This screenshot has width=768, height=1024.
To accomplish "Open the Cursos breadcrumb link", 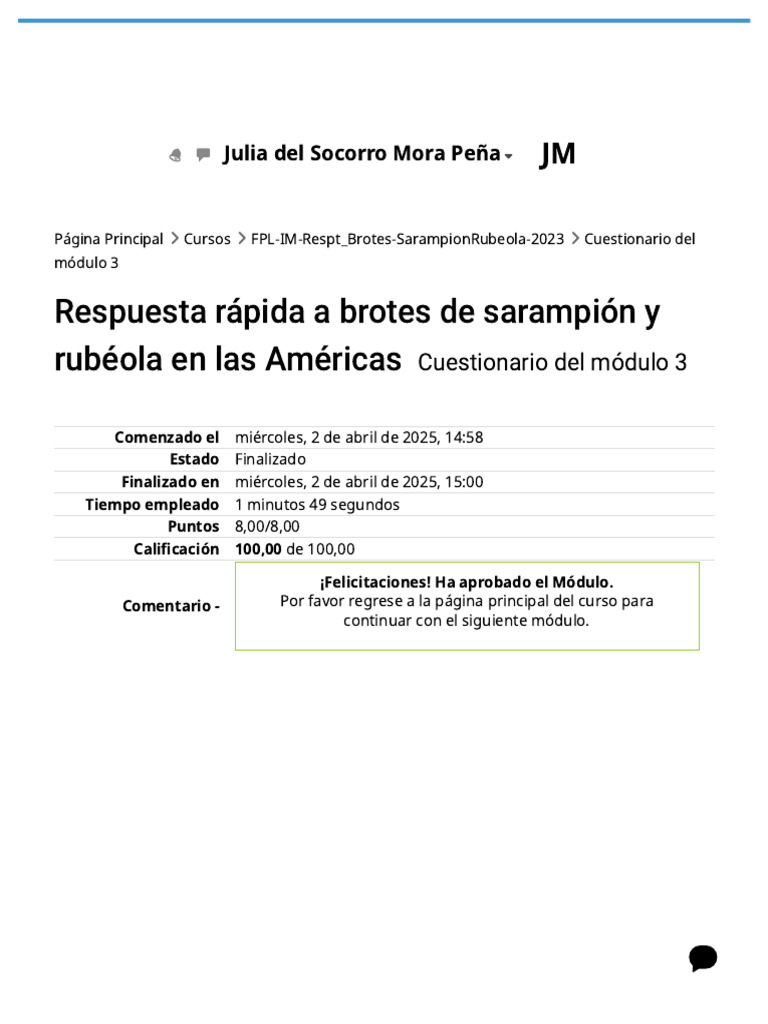I will 207,239.
